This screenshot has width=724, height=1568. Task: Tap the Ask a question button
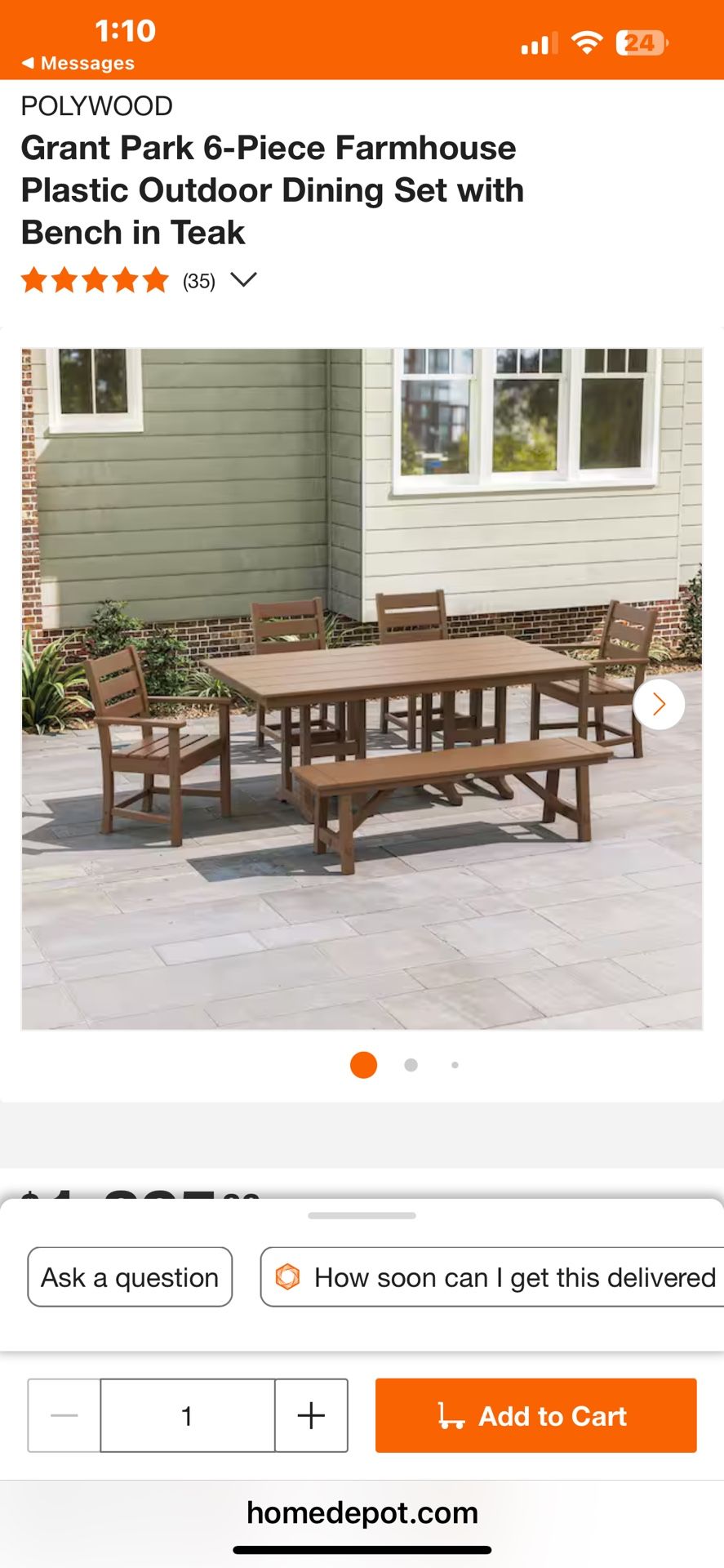pos(129,1276)
